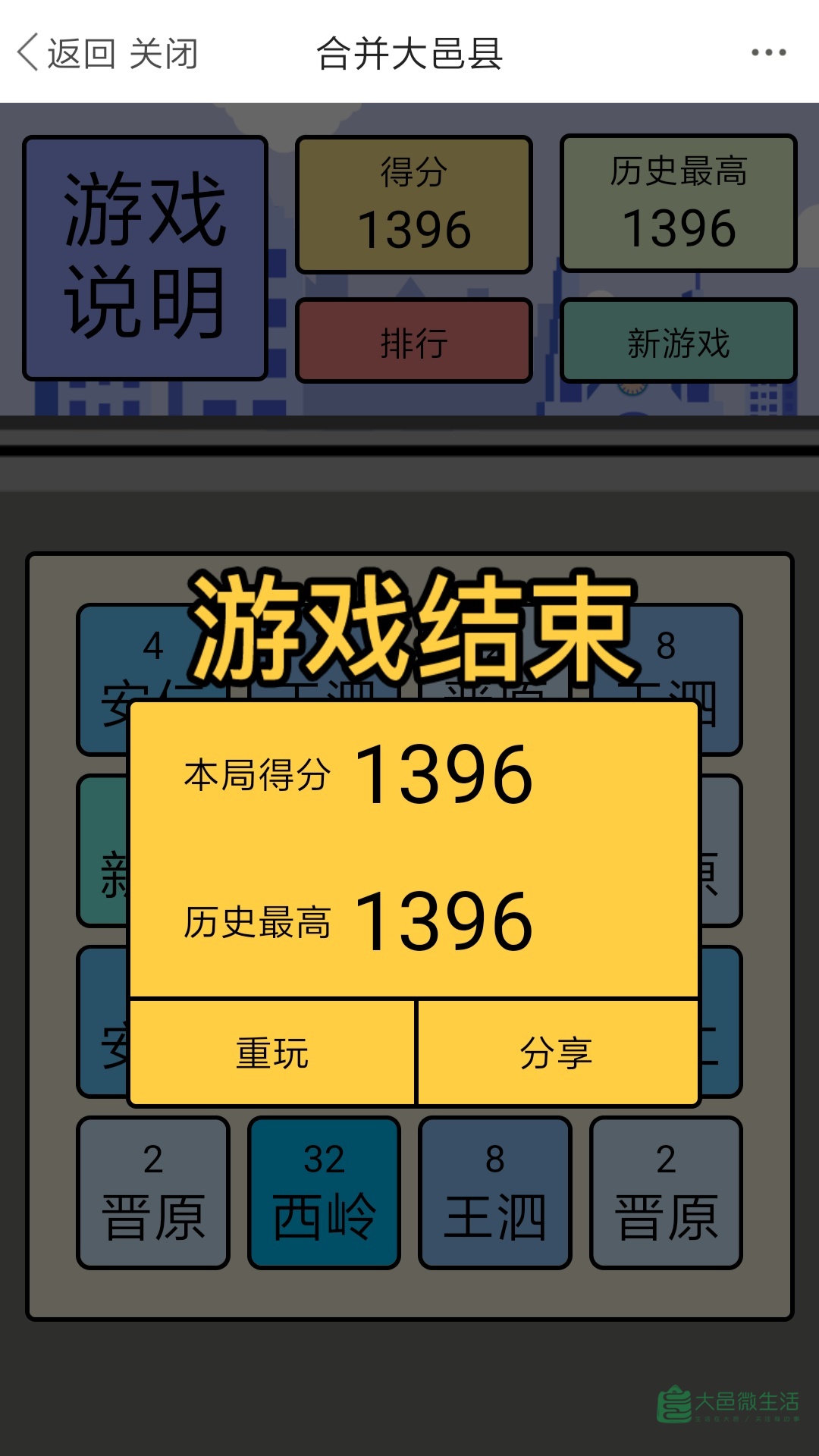View the 排行 leaderboard
The image size is (819, 1456).
click(414, 341)
